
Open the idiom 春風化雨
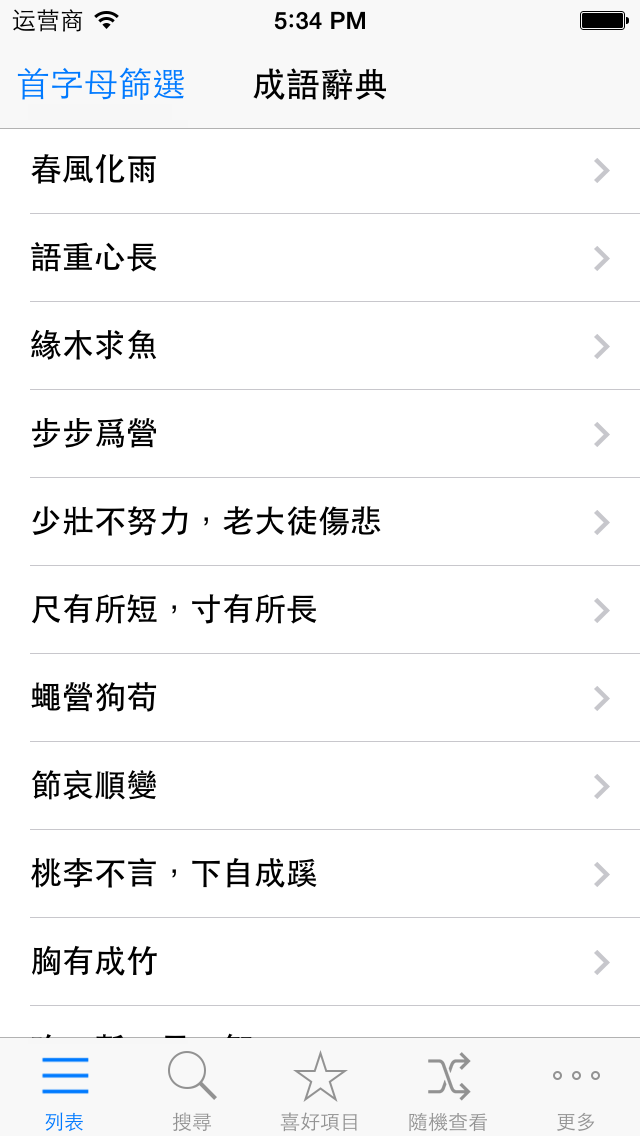[x=320, y=171]
